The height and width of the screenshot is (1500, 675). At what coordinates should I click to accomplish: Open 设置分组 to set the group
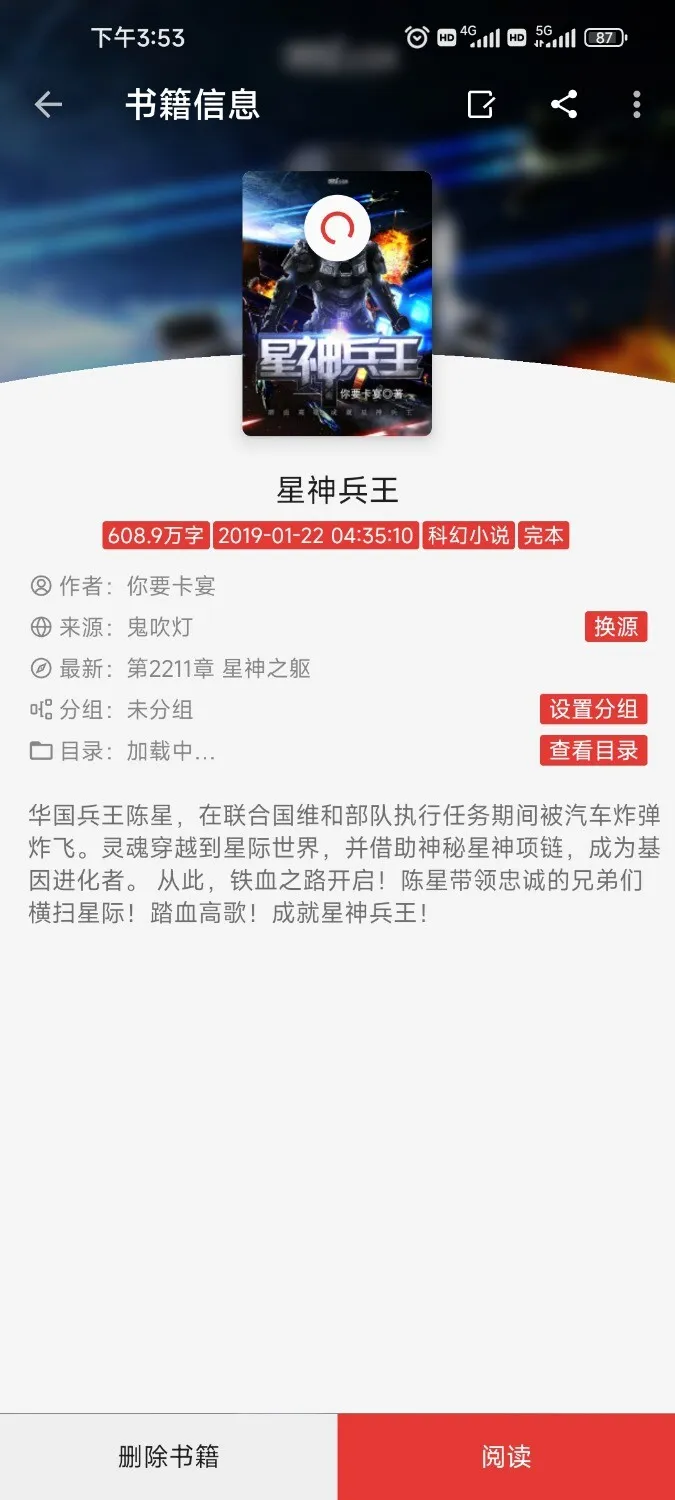tap(593, 709)
